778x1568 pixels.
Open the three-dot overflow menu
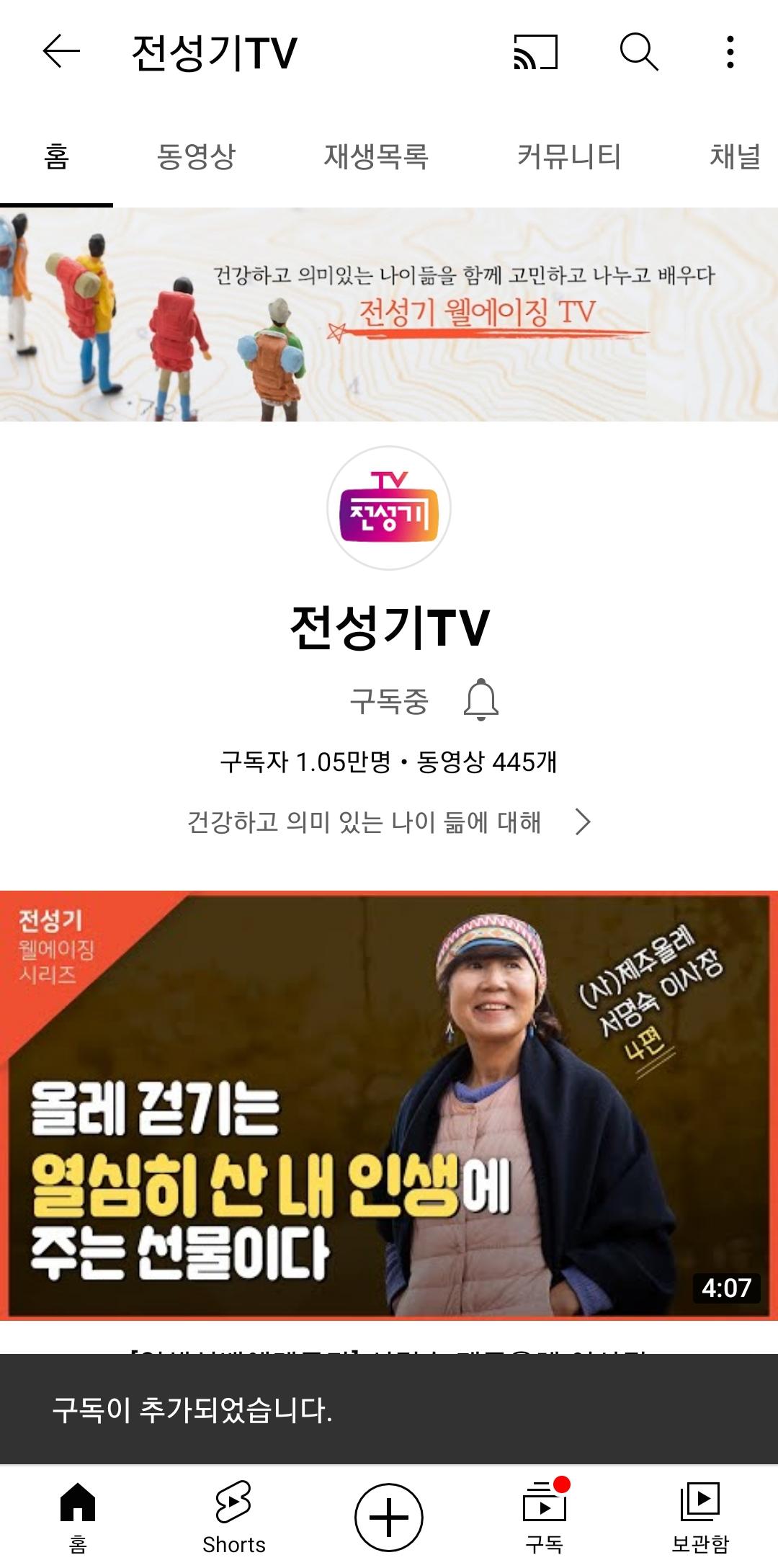730,52
